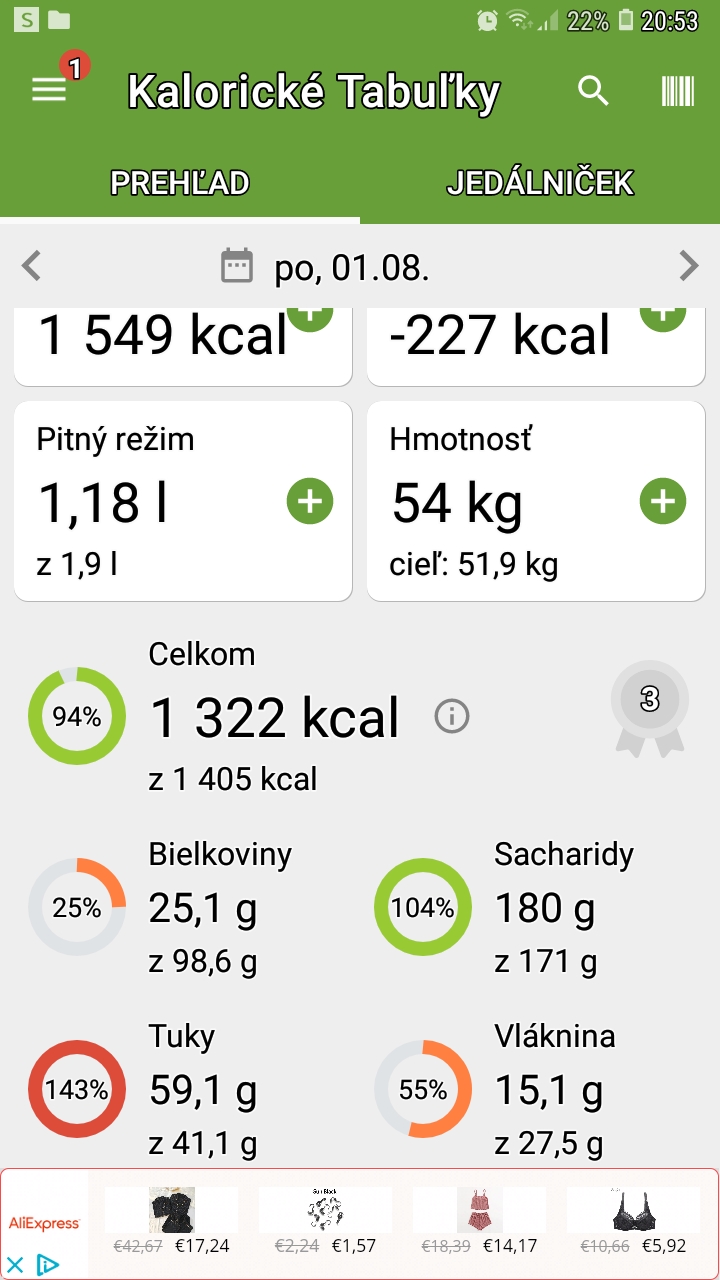Switch to the Jedálniček tab
The width and height of the screenshot is (720, 1280).
pos(540,183)
